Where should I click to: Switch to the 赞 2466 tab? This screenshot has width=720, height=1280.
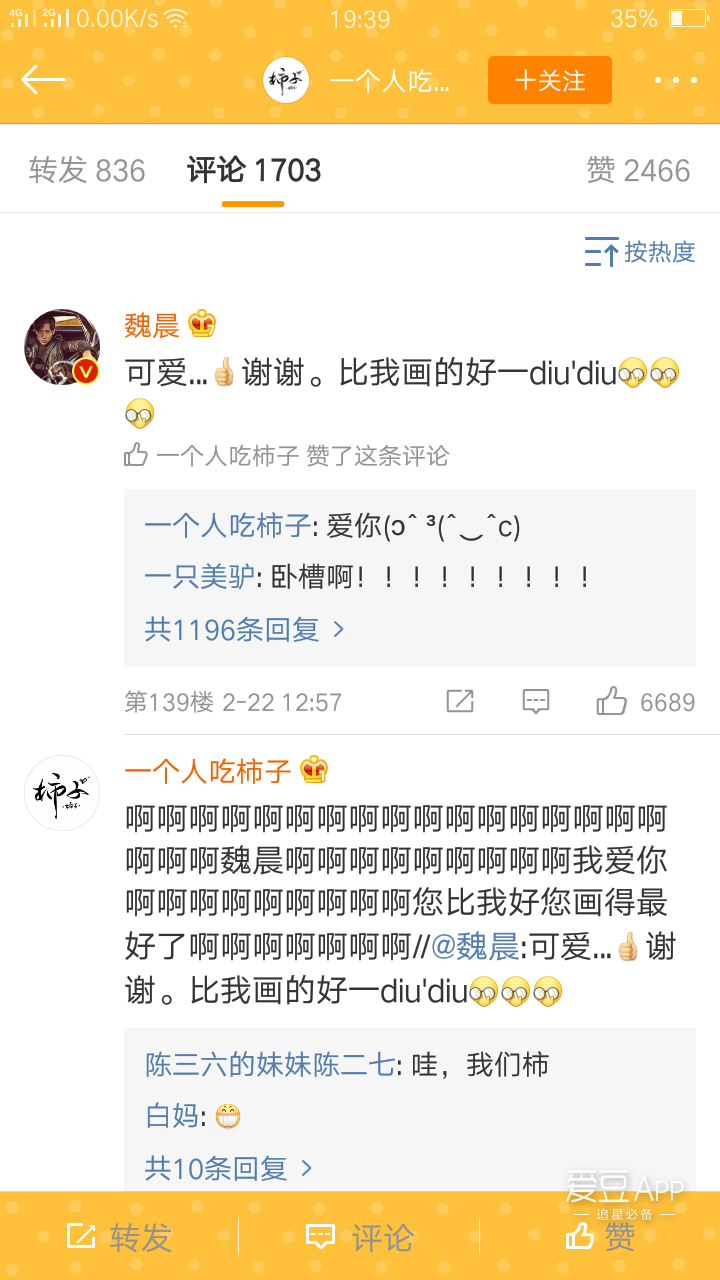[638, 171]
